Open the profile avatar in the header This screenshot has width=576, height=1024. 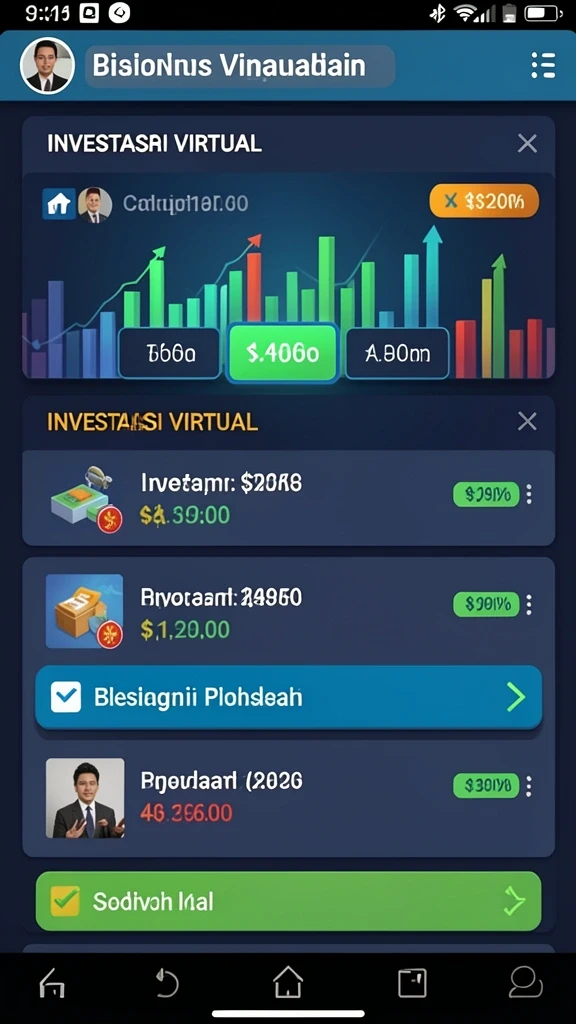click(x=47, y=66)
